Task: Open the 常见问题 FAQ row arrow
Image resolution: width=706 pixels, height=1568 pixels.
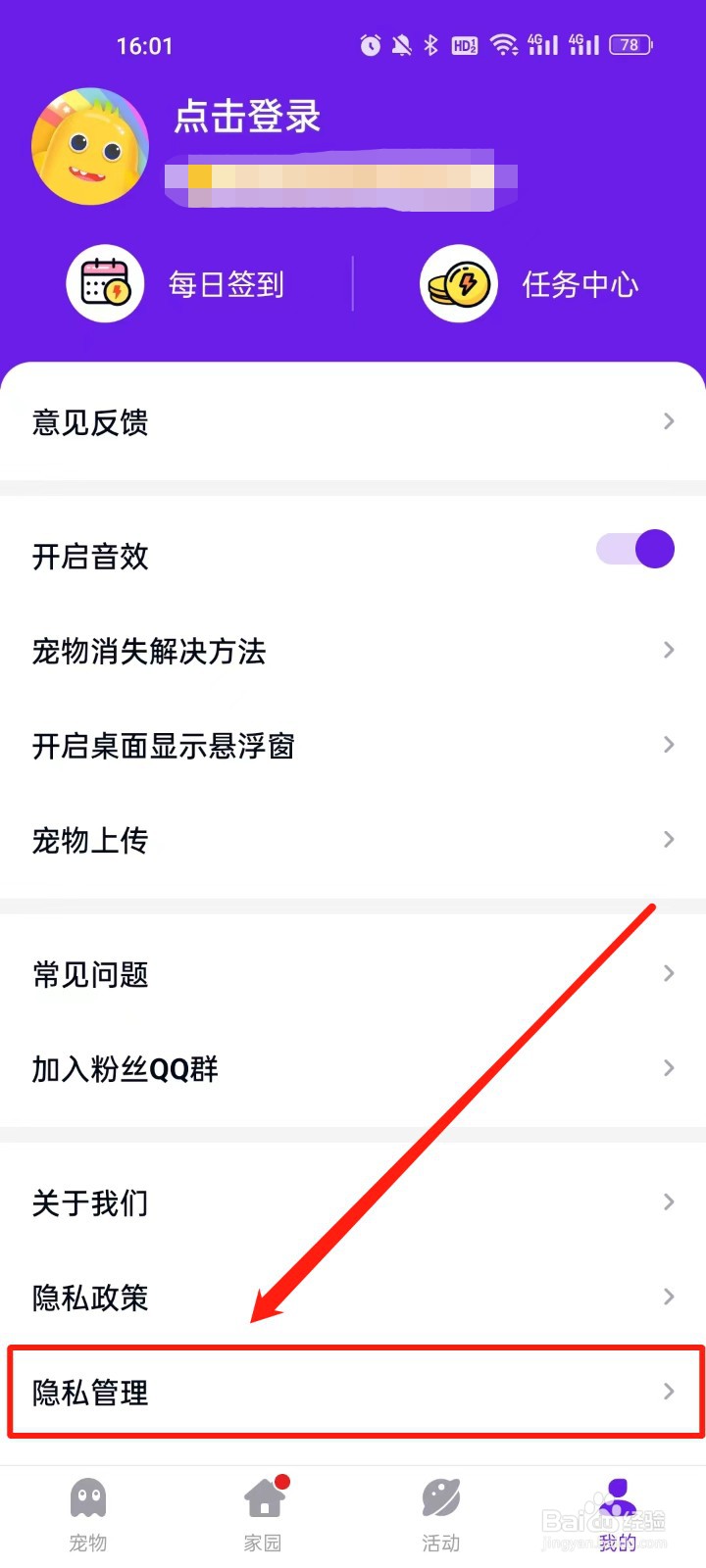Action: (x=670, y=973)
